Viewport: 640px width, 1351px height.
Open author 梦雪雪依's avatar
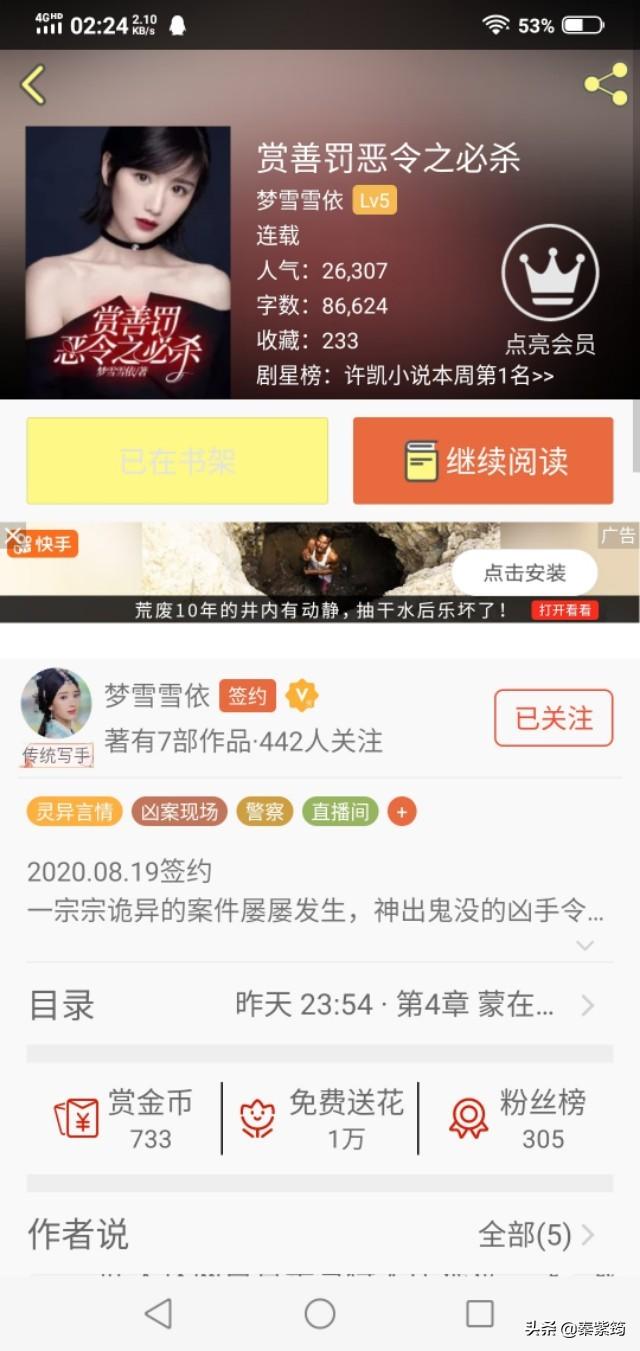[x=56, y=705]
